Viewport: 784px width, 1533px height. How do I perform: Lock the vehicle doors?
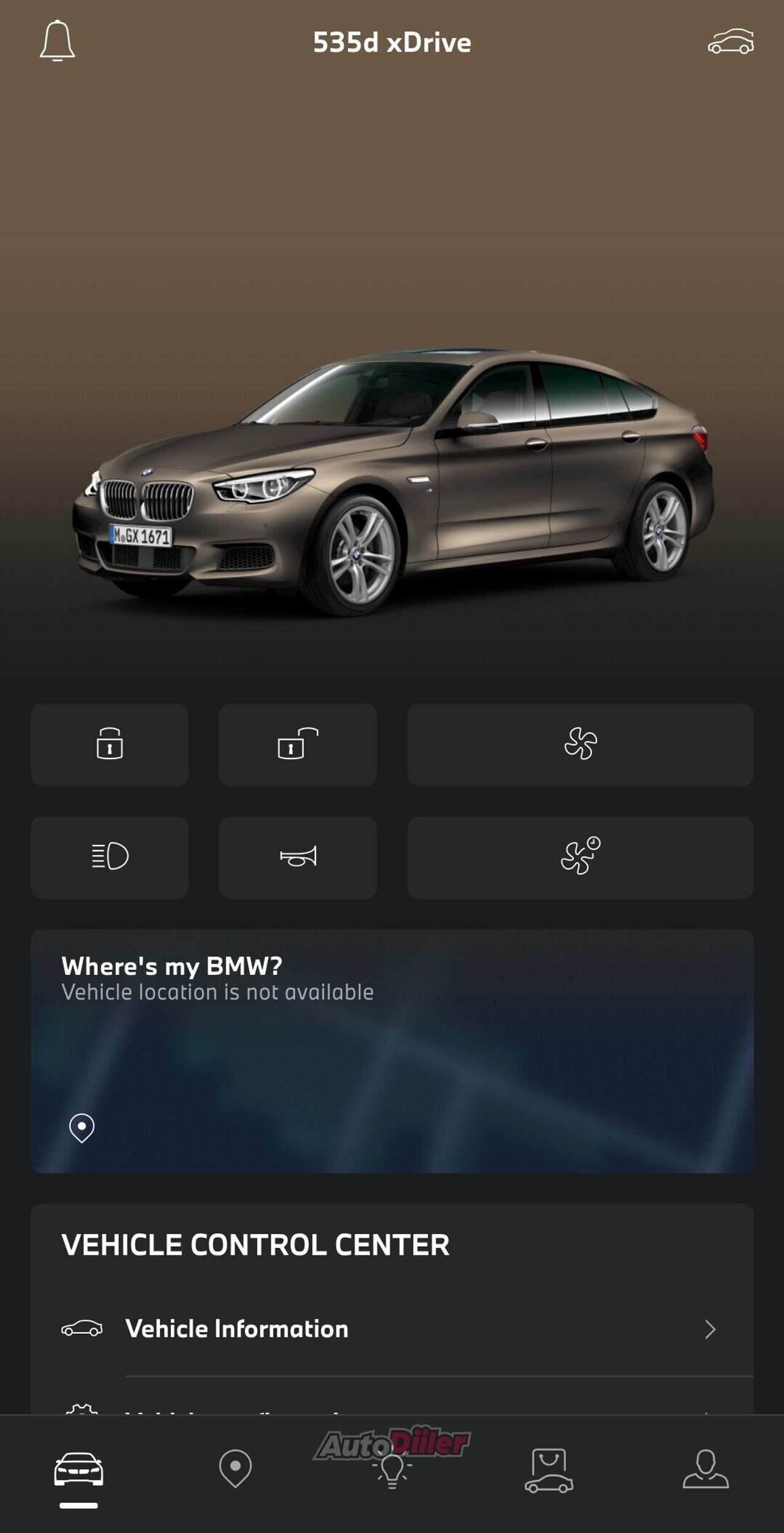click(110, 744)
